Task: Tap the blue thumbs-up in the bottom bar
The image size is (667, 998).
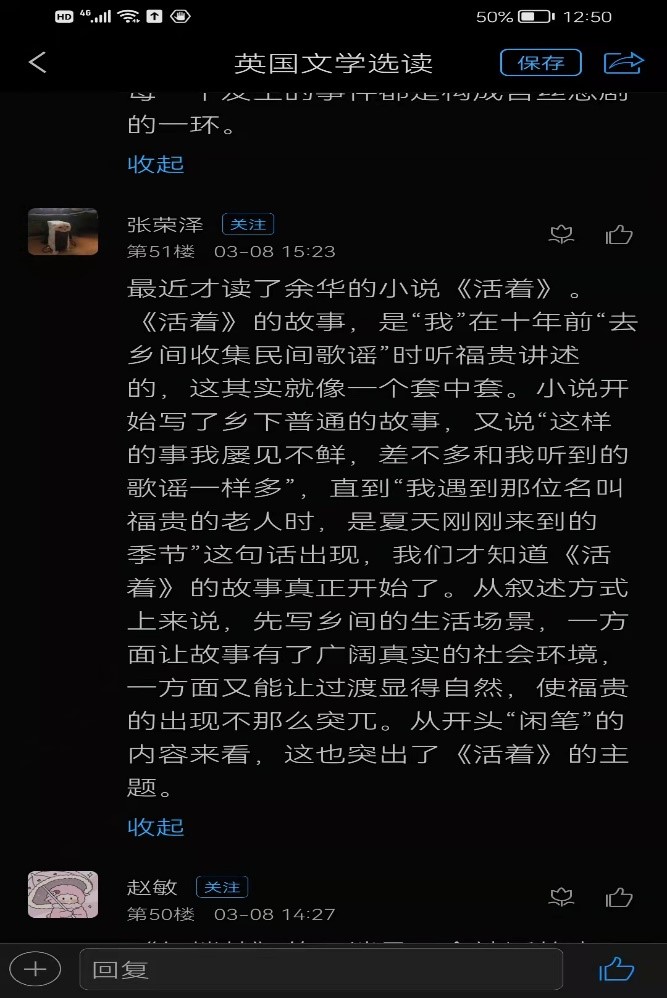Action: 617,969
